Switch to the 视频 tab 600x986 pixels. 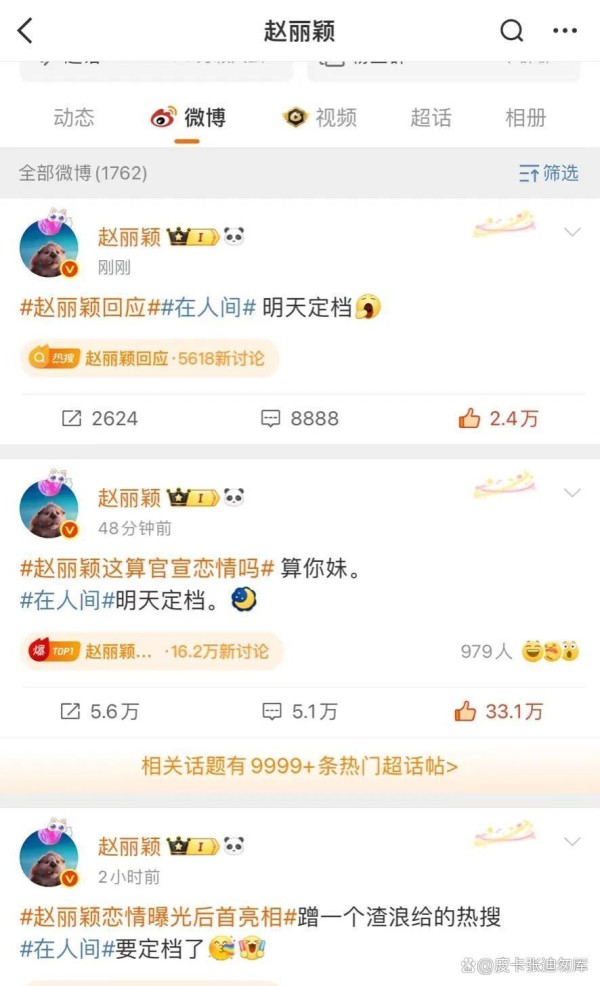(320, 118)
